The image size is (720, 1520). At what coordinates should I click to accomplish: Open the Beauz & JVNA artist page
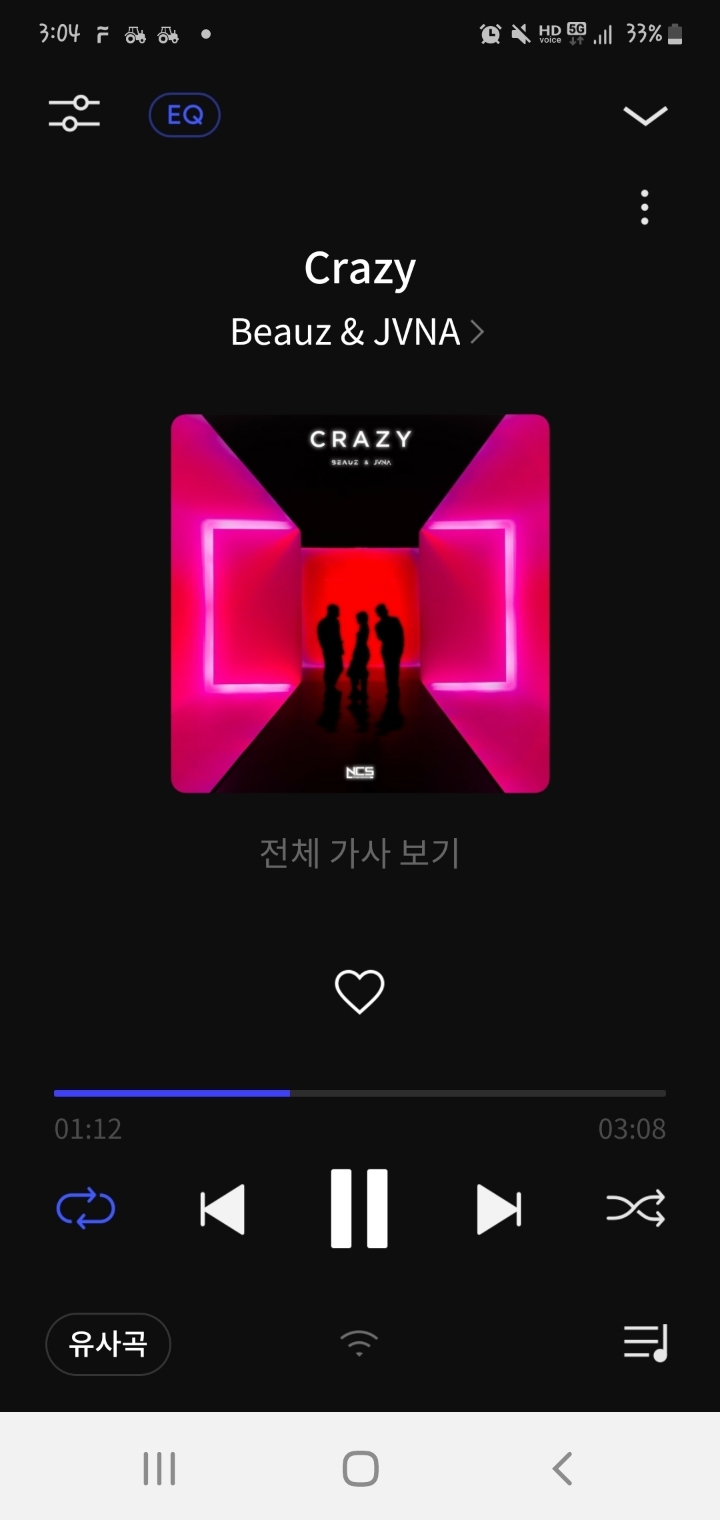point(357,332)
